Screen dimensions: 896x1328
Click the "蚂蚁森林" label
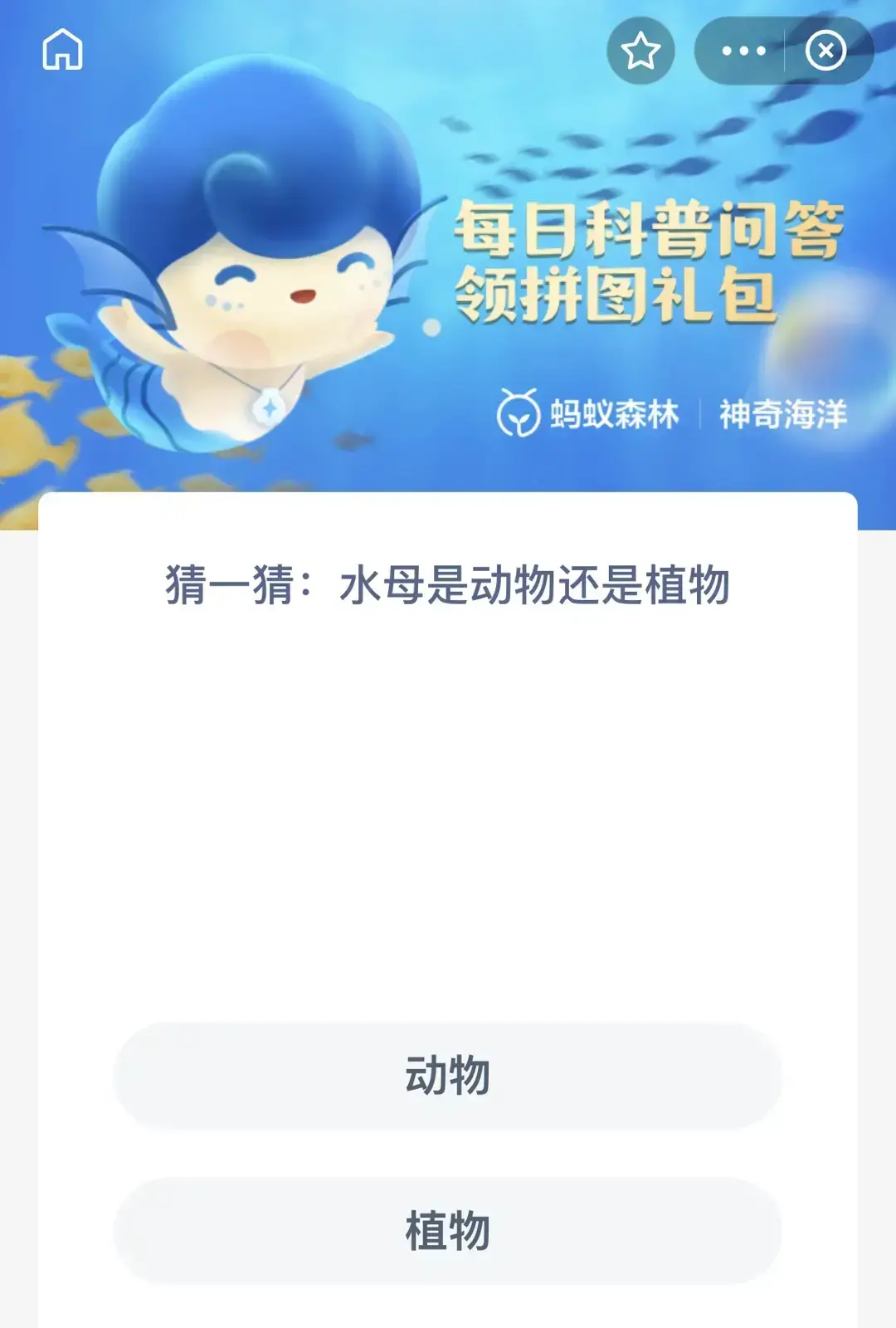(614, 413)
